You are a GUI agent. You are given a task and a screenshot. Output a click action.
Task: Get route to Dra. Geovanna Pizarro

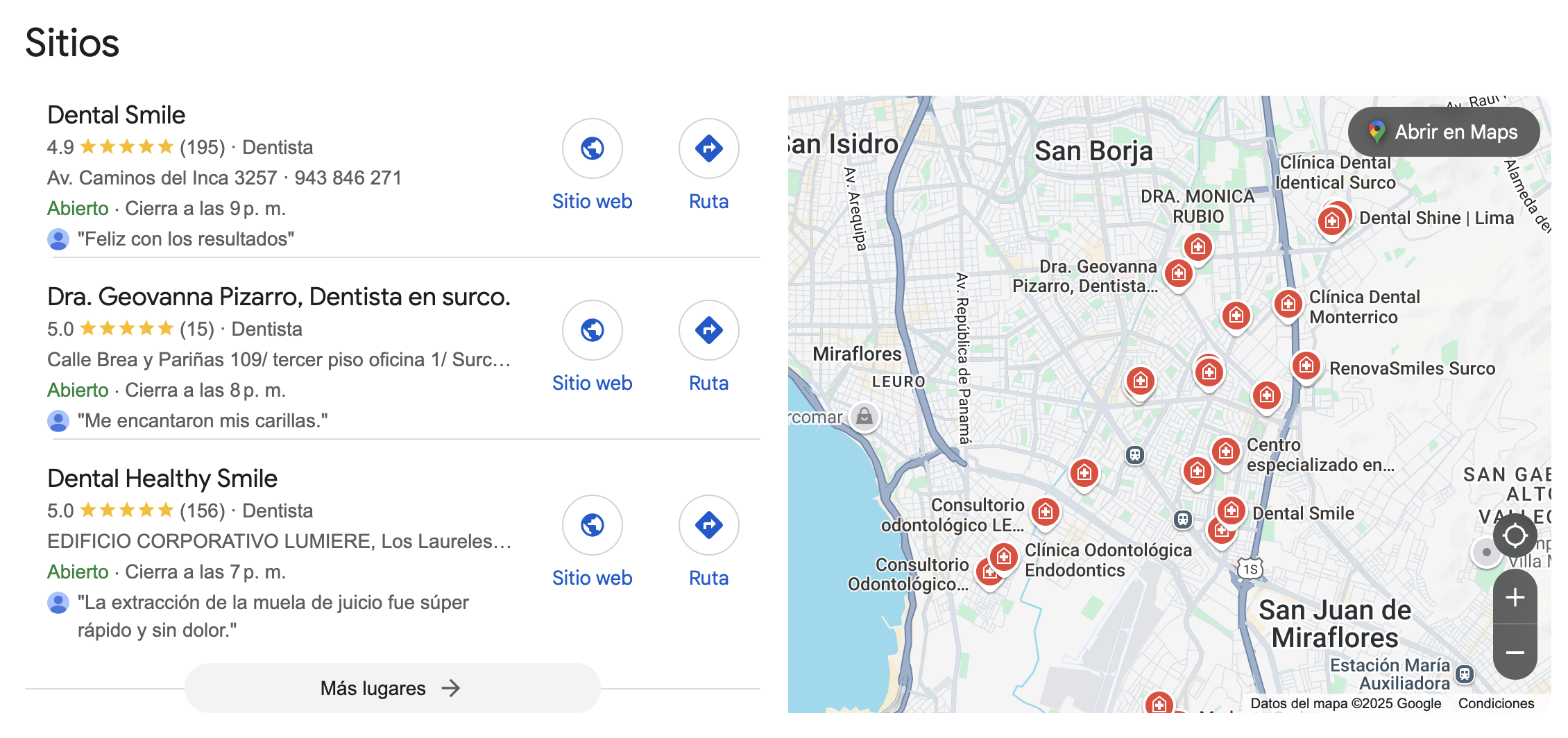[708, 331]
